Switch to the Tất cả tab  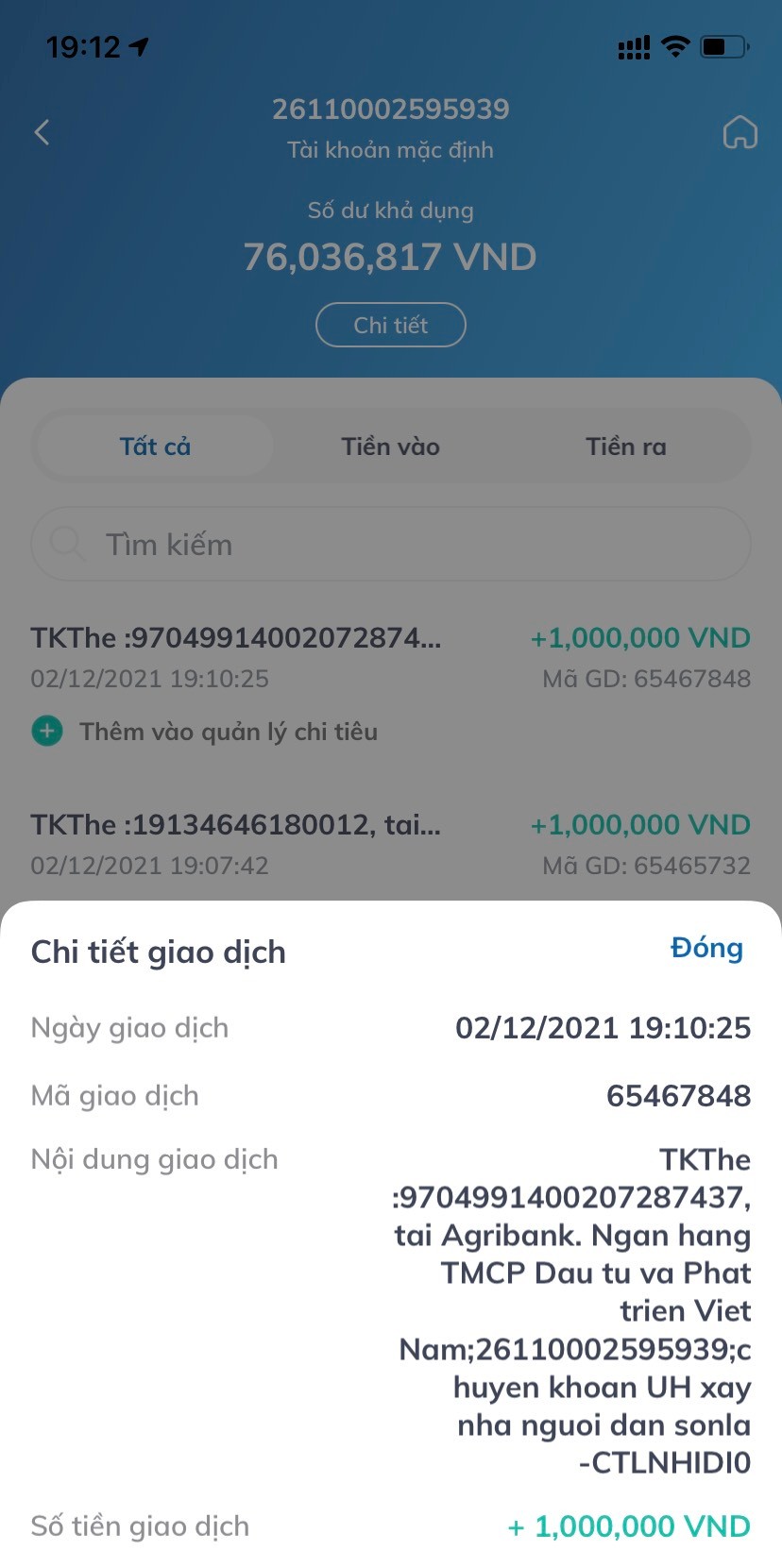tap(155, 447)
